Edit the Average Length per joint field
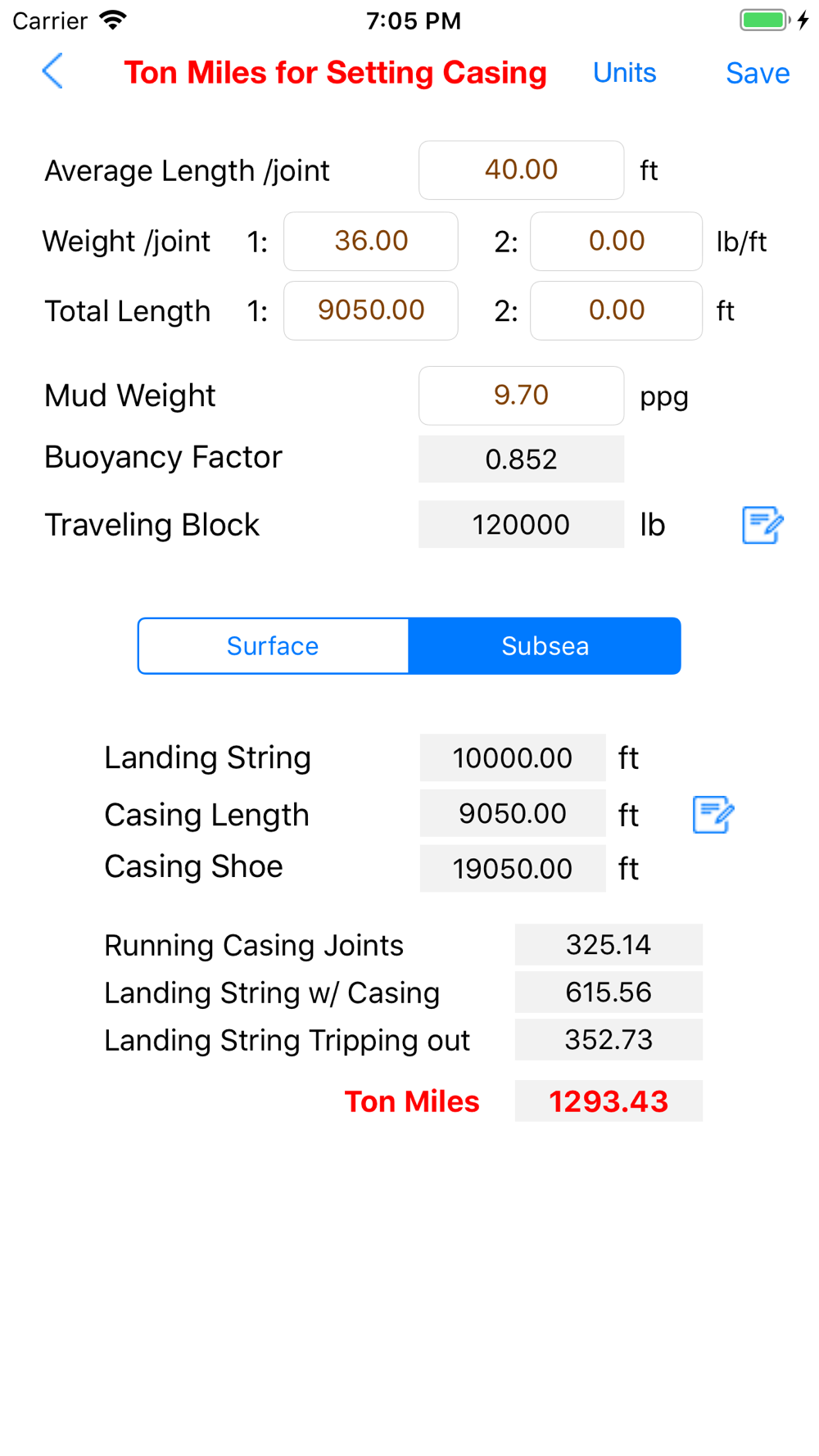 click(x=521, y=170)
